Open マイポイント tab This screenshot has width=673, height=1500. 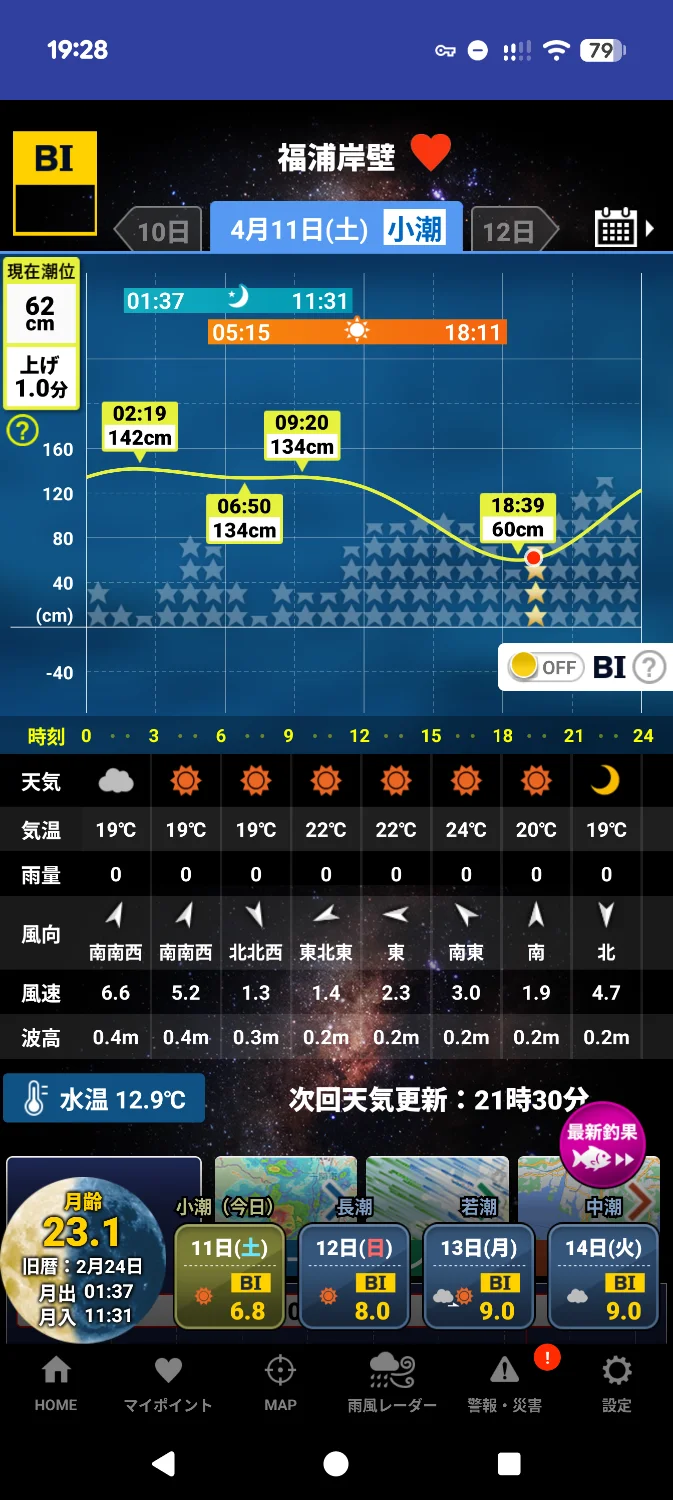pos(168,1384)
